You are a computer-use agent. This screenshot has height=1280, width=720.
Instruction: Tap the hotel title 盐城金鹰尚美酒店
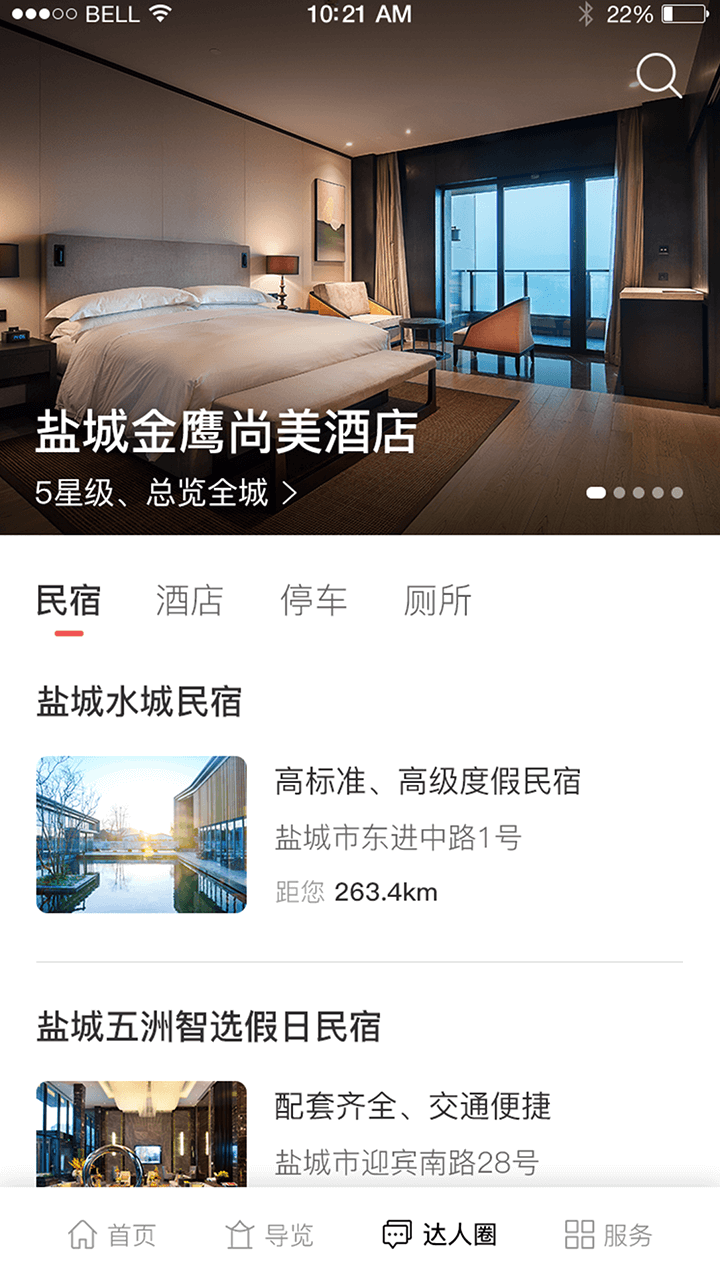click(x=227, y=432)
